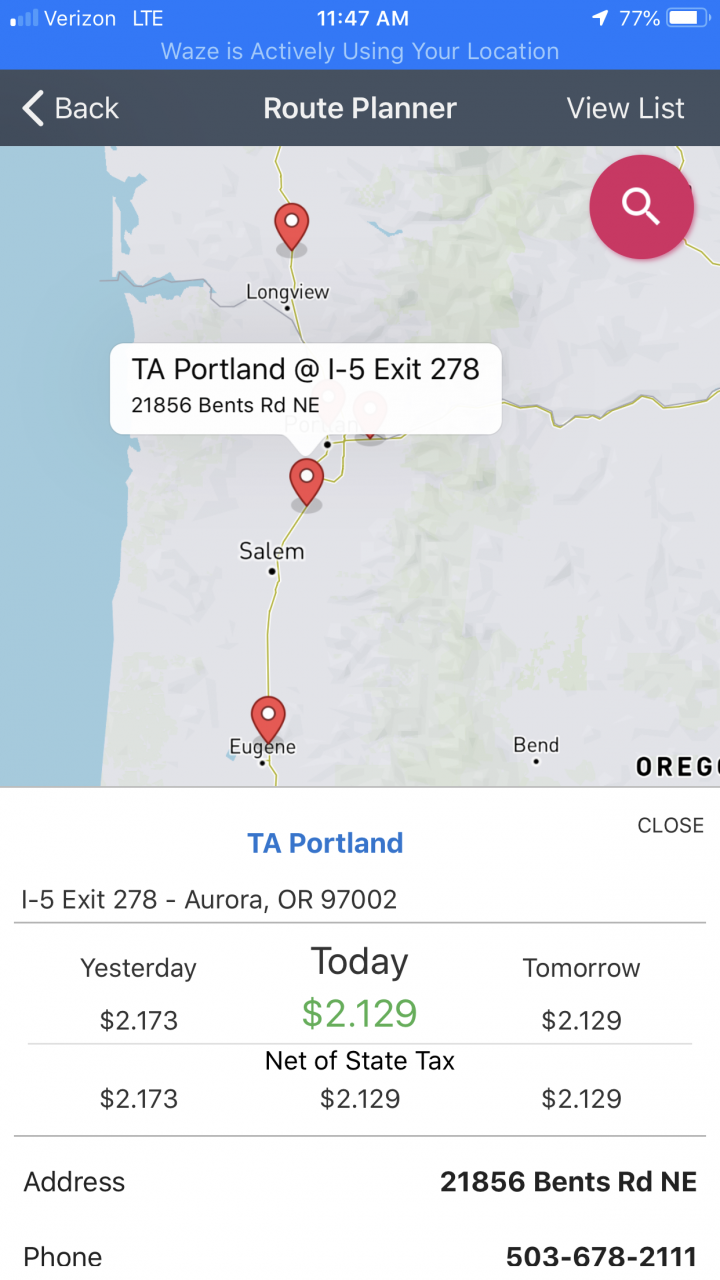Tap the pink search button

coord(641,207)
